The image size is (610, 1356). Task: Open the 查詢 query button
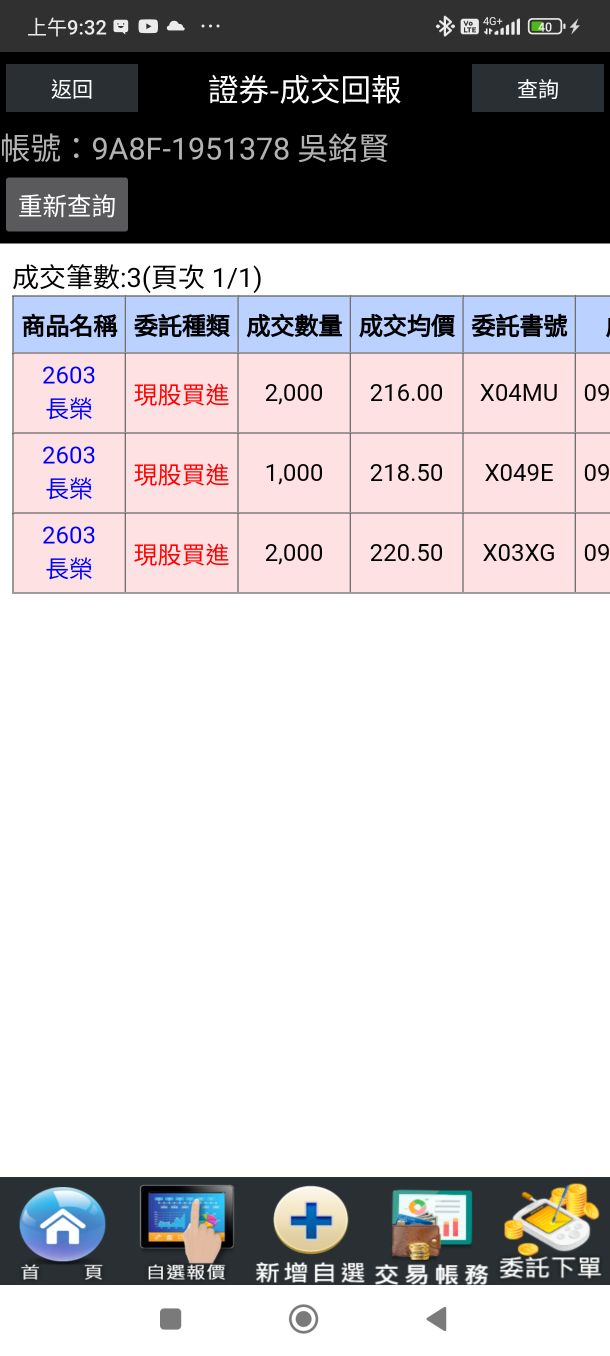tap(537, 89)
